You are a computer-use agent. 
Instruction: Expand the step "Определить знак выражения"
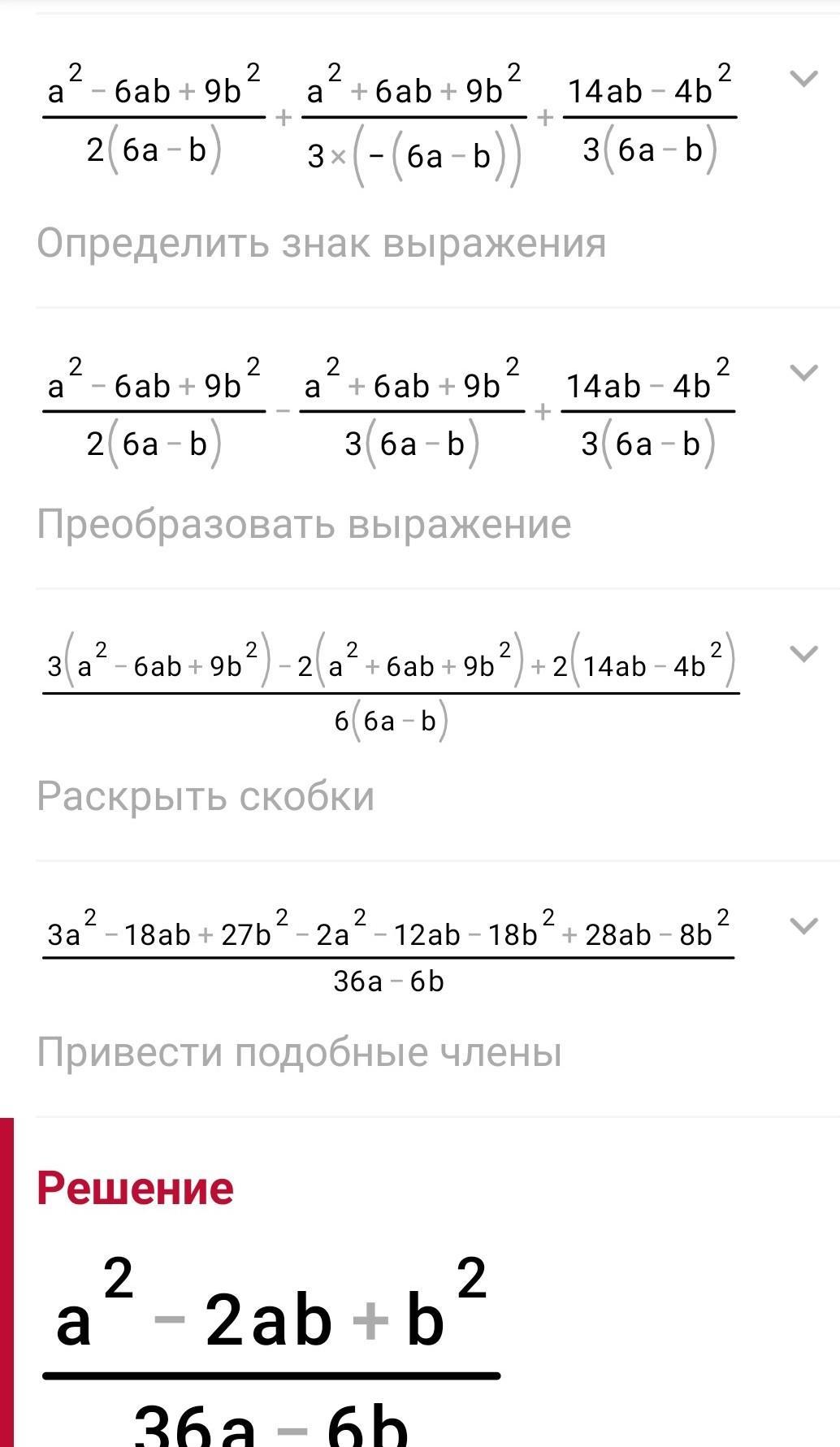coord(803,79)
